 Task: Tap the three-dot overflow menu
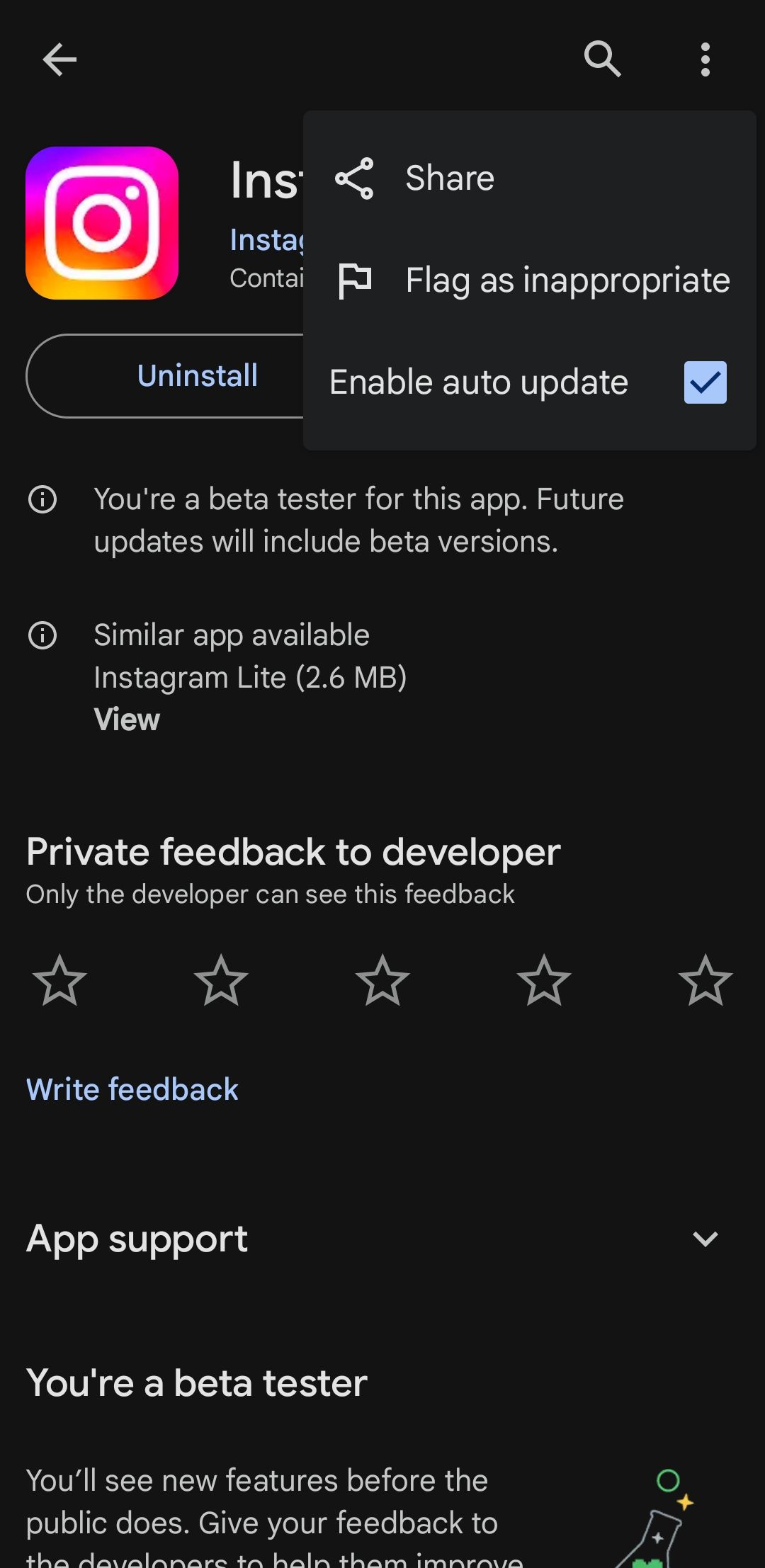(705, 59)
